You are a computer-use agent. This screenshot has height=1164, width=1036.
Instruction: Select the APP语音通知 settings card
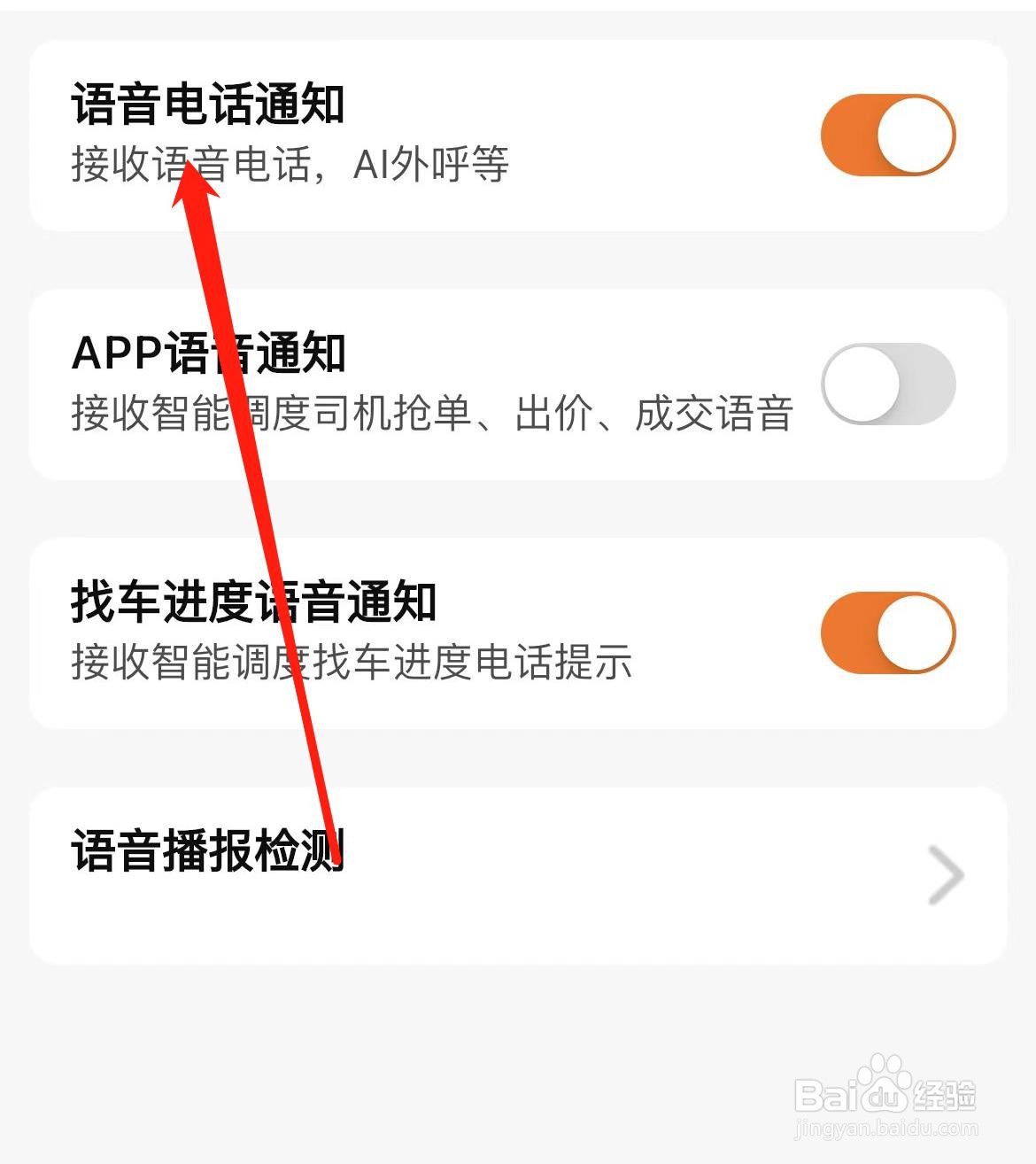tap(518, 383)
